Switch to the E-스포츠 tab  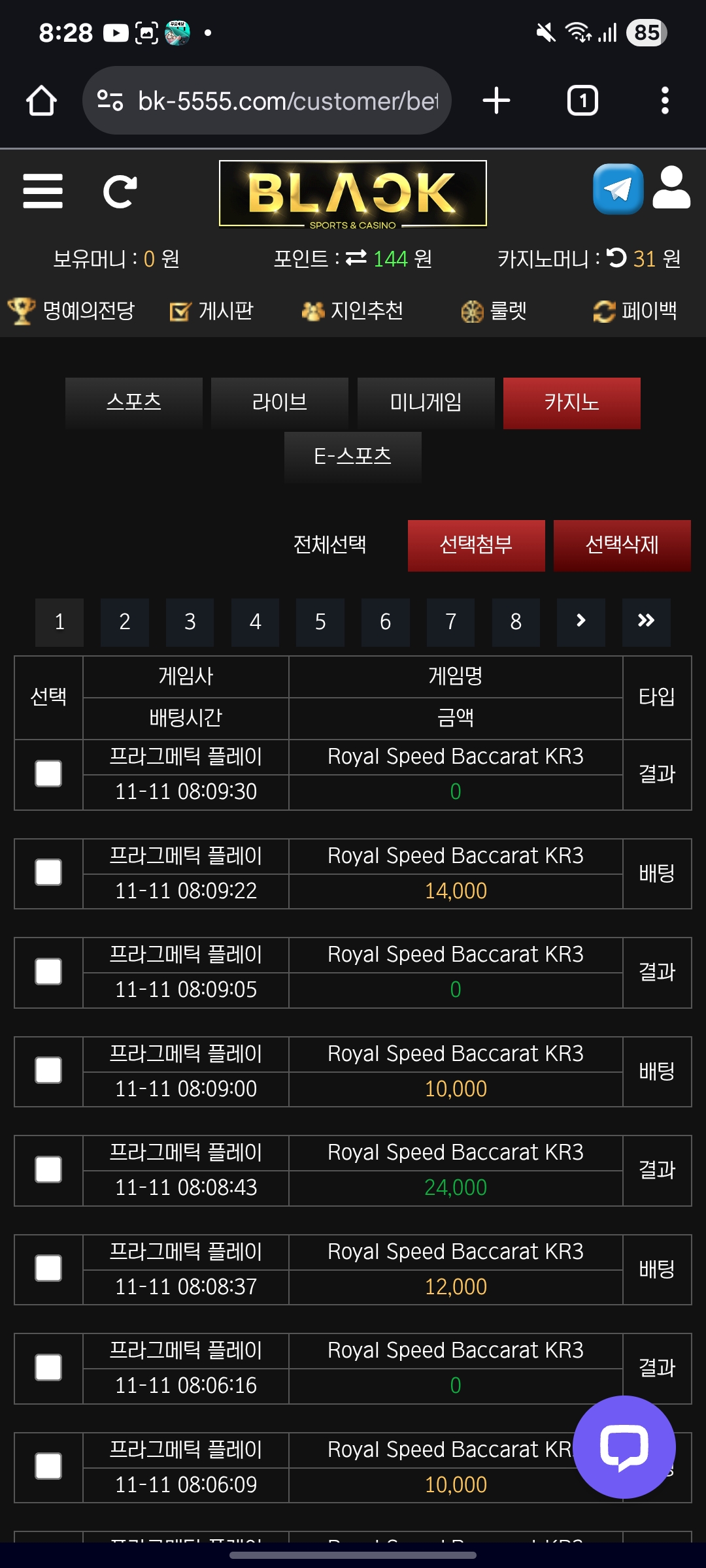352,456
